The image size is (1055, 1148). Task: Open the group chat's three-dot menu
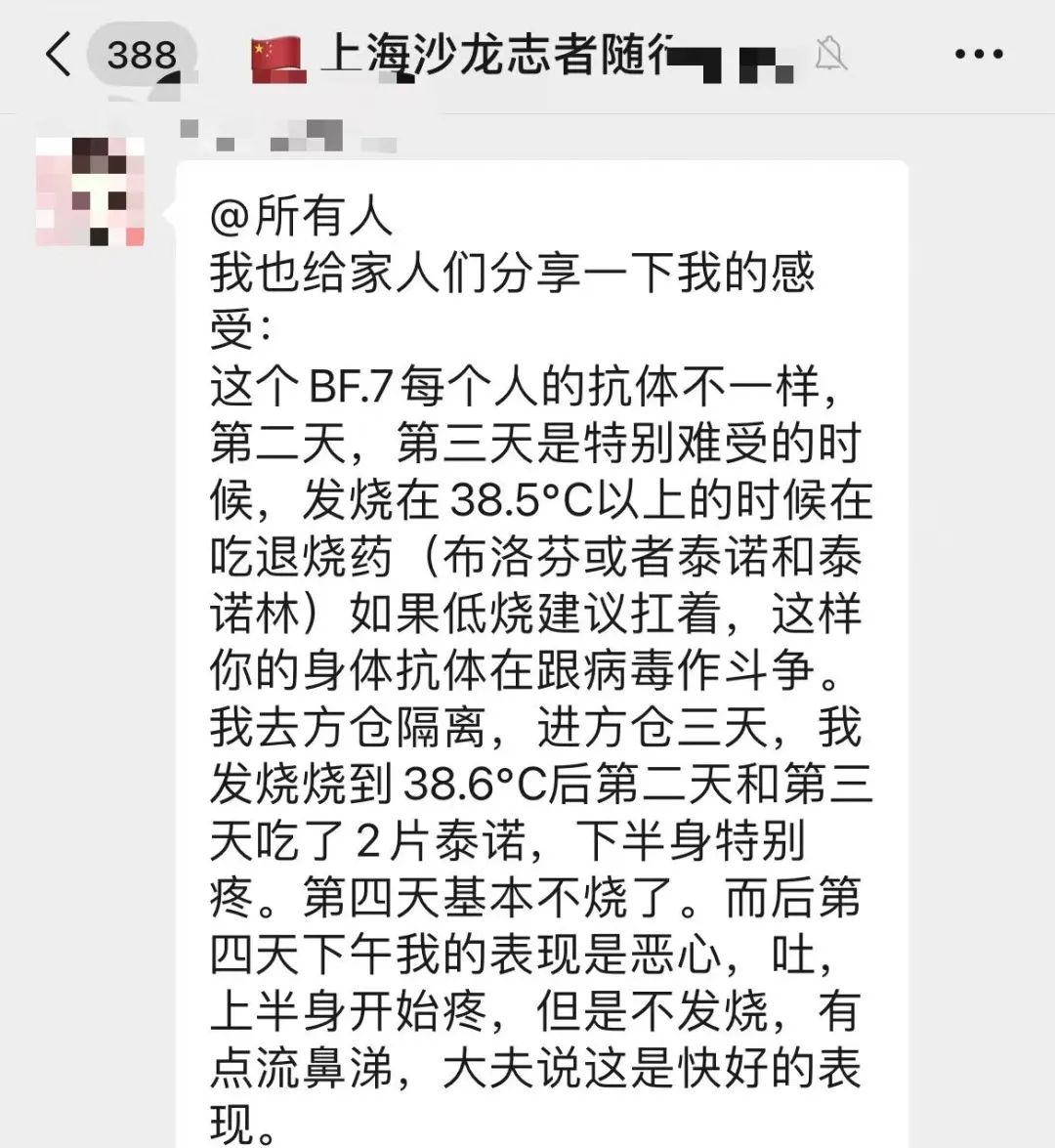point(978,55)
